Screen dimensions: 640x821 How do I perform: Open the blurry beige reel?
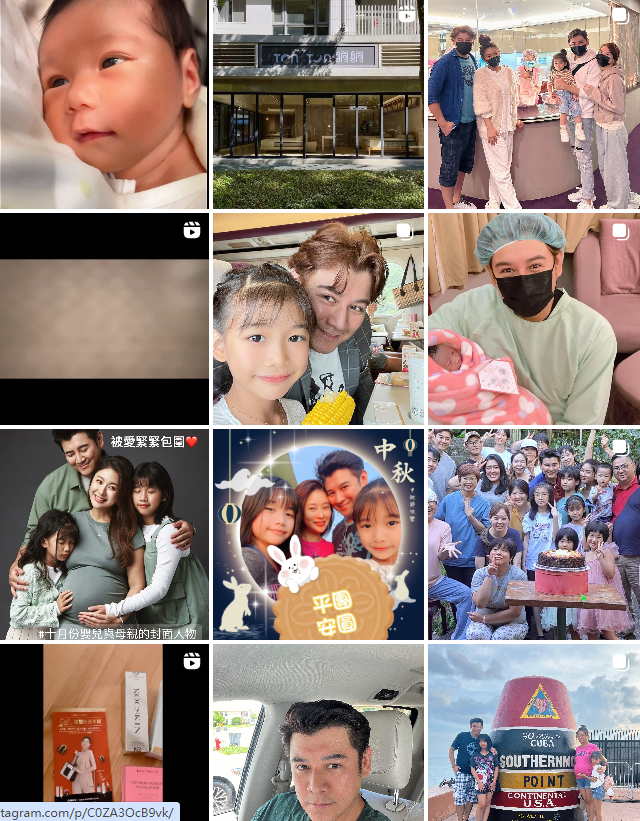click(x=104, y=318)
